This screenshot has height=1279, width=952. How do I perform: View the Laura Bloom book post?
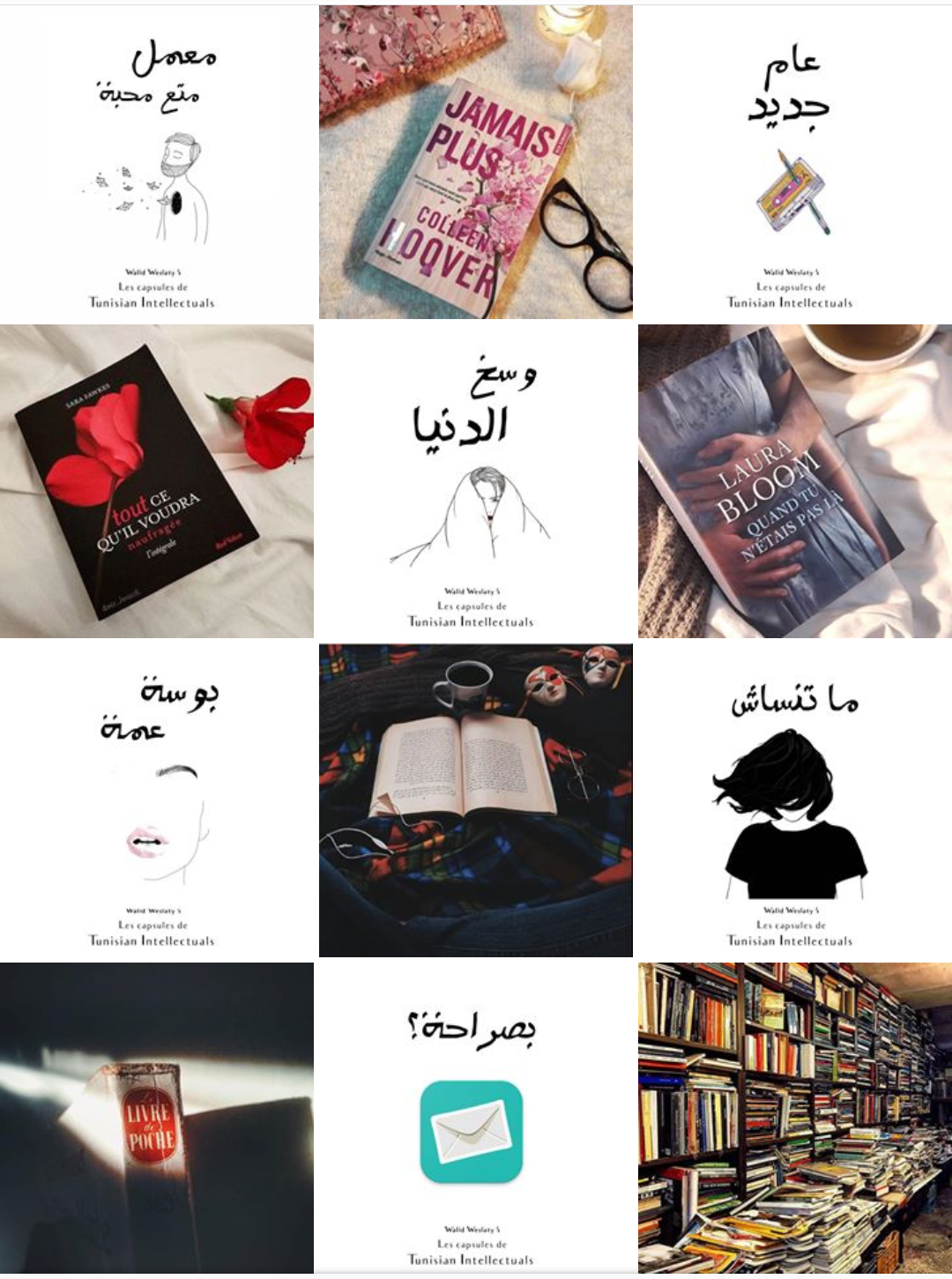(x=794, y=481)
